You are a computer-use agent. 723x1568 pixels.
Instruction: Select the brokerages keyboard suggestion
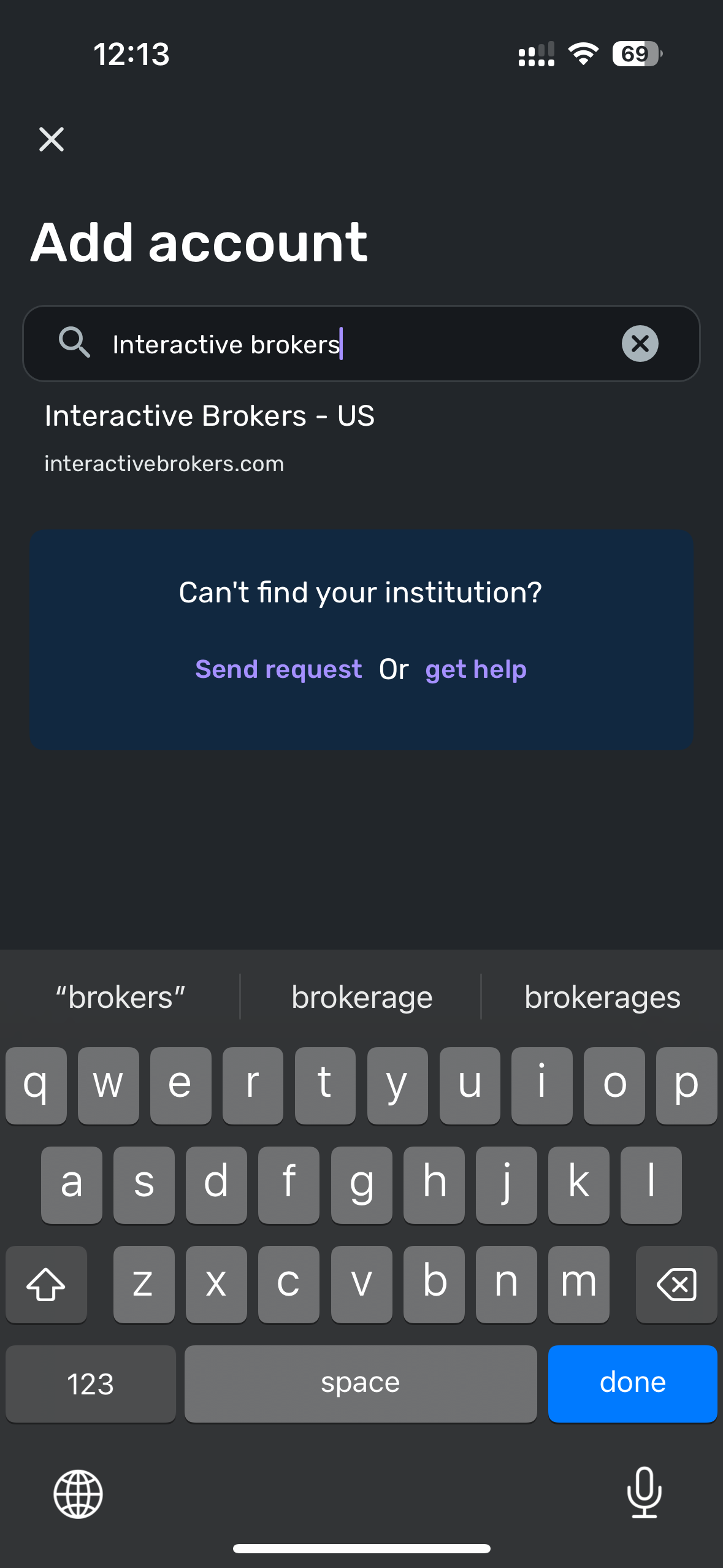[602, 997]
